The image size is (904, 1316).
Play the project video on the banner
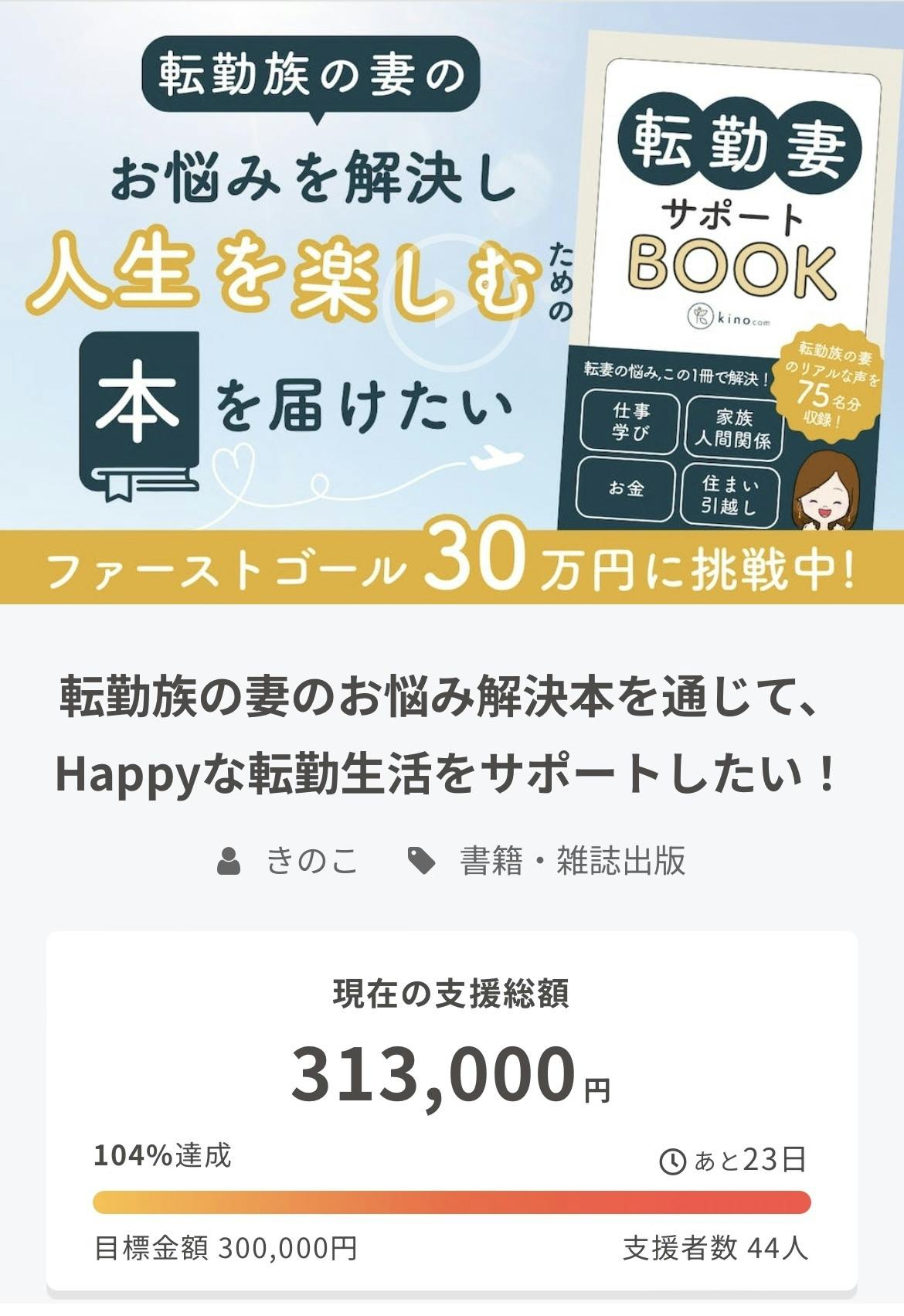(451, 302)
